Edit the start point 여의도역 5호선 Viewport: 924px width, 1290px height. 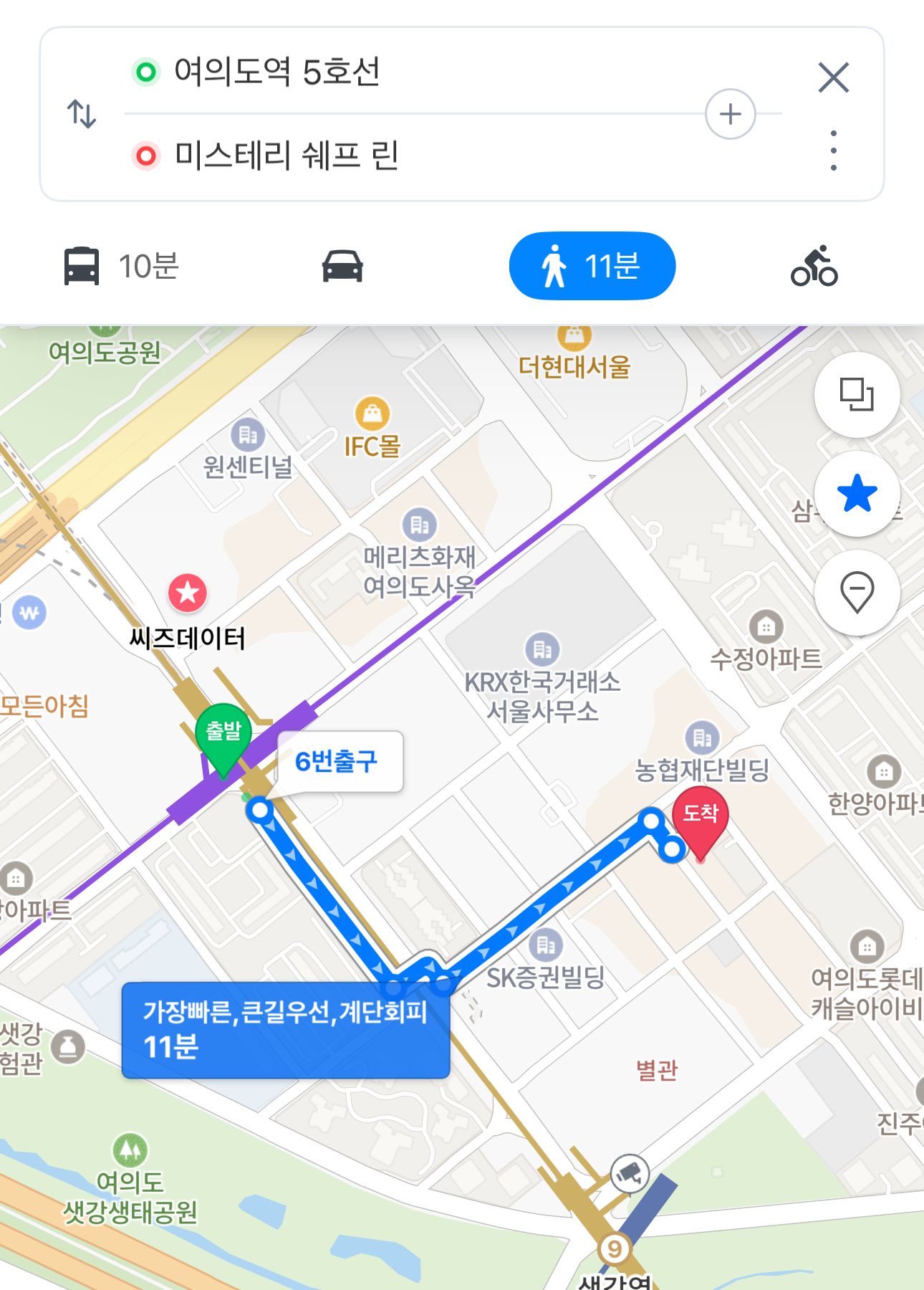[x=276, y=72]
